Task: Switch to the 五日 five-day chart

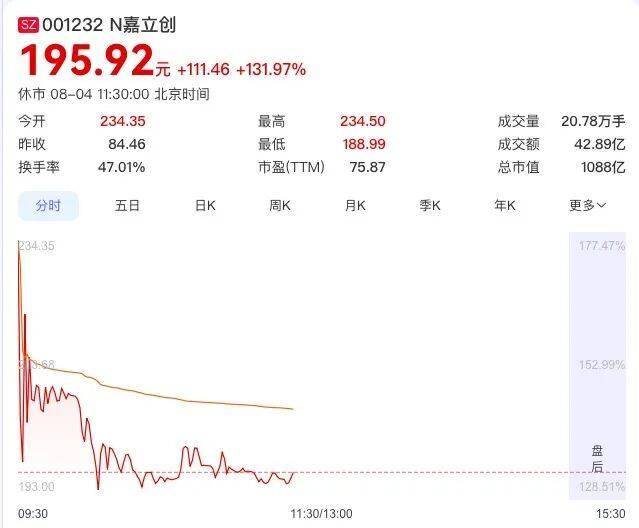Action: 127,205
